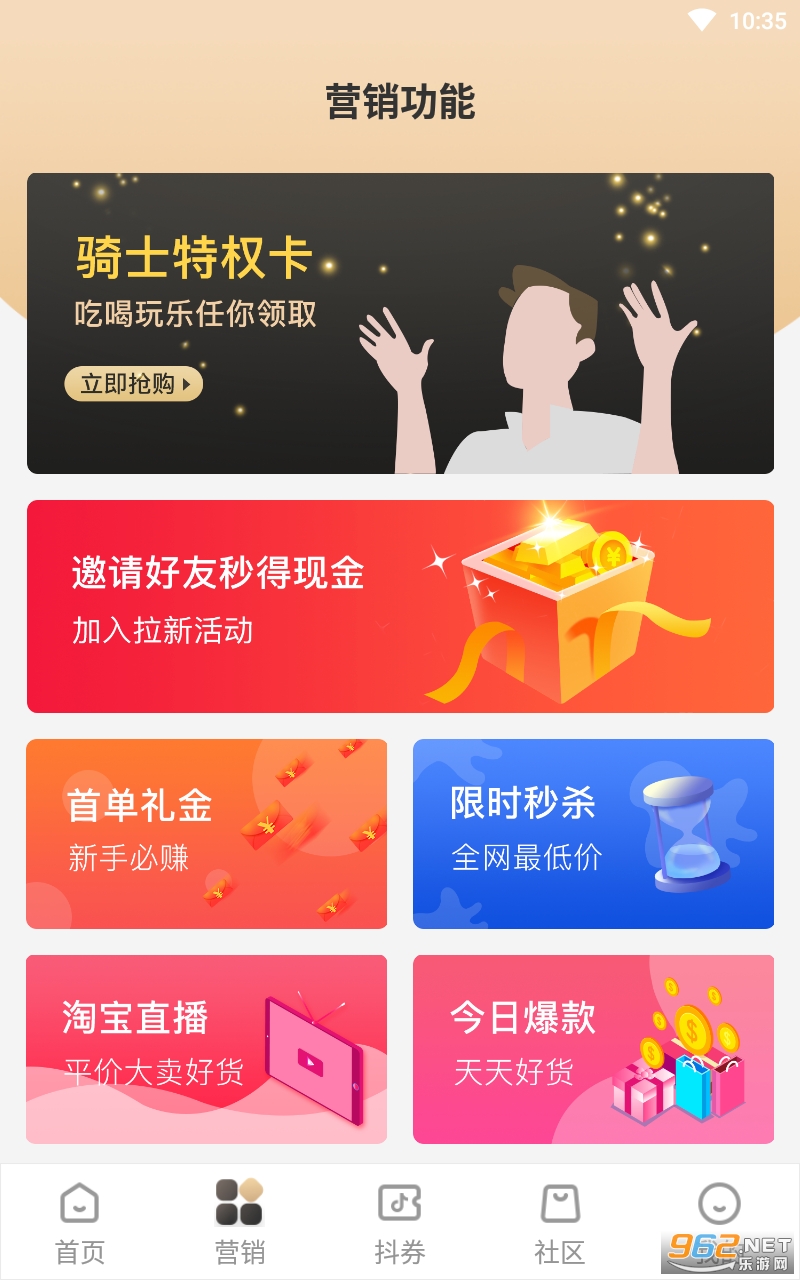Screen dimensions: 800x1280
Task: Select the 营销 tab
Action: [x=240, y=1222]
